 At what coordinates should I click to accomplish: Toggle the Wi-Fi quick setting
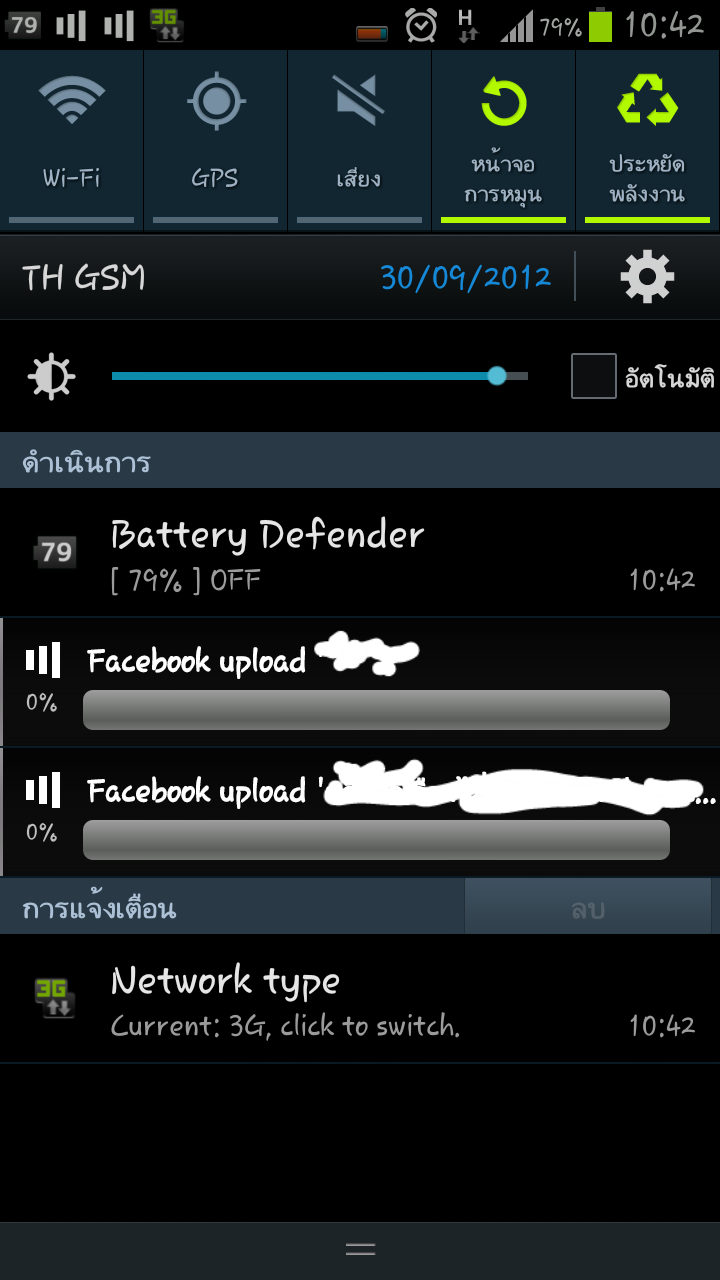pos(71,140)
